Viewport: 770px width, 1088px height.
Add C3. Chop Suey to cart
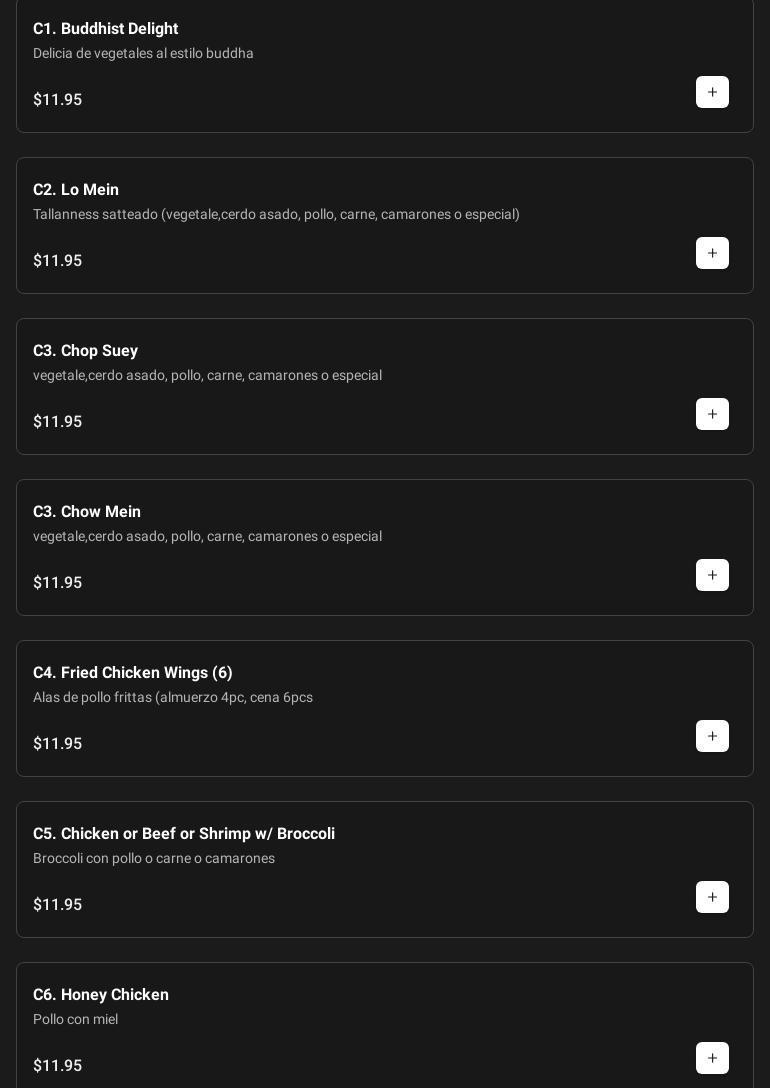[x=712, y=414]
